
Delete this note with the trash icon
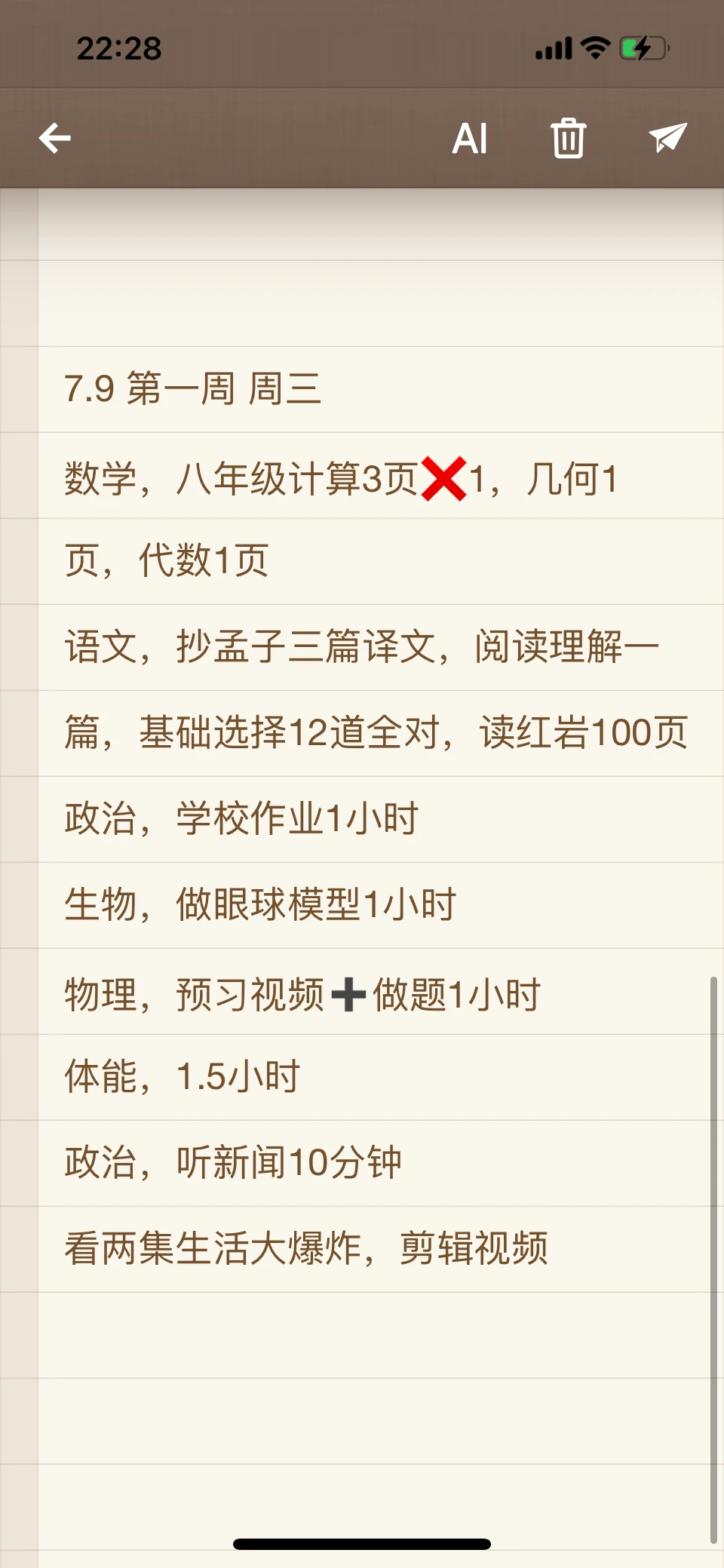coord(568,139)
